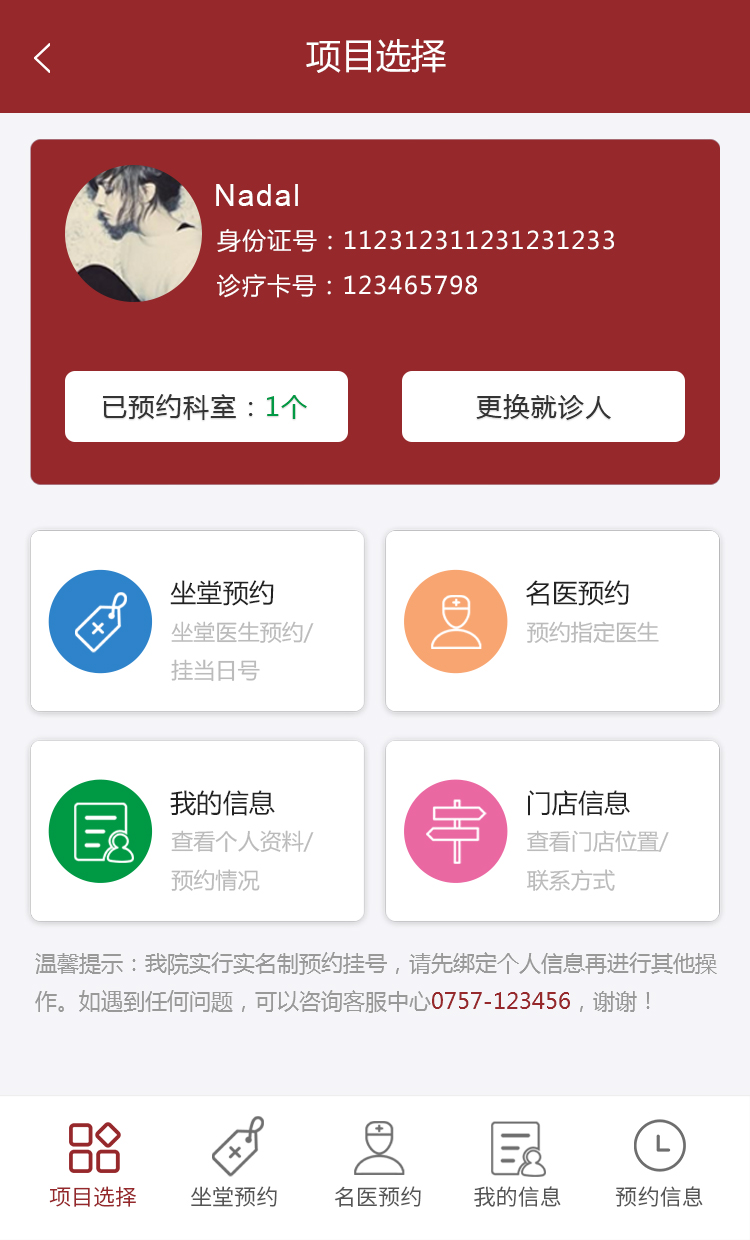Open the 名医预约 card with orange doctor icon
The image size is (750, 1240).
(x=552, y=621)
